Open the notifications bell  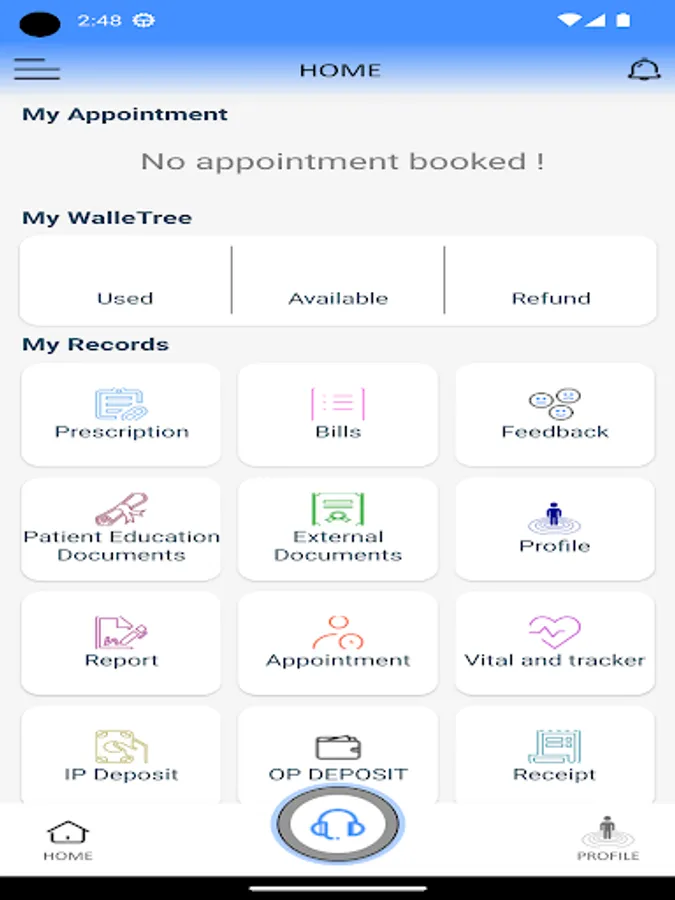pos(643,70)
